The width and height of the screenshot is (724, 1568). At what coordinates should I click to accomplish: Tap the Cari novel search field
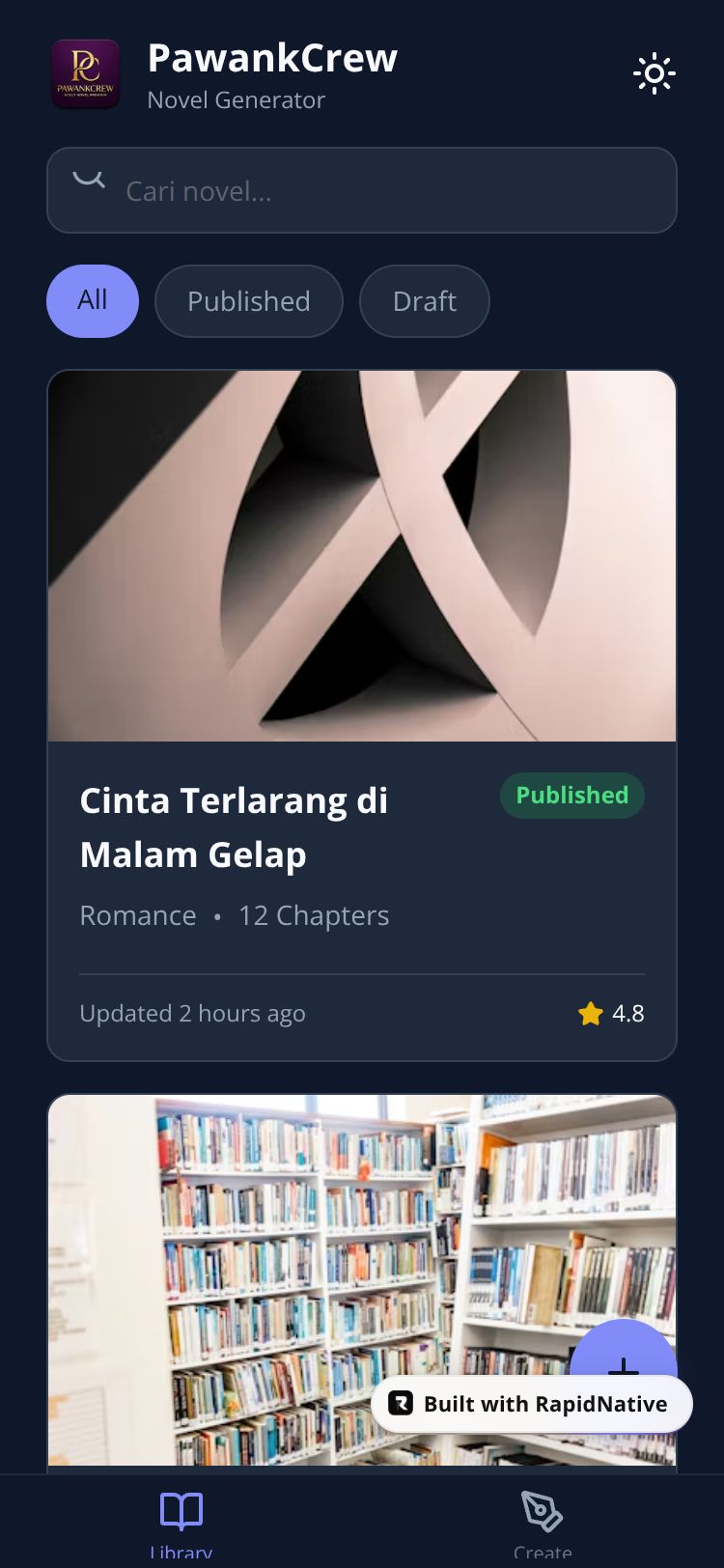386,190
